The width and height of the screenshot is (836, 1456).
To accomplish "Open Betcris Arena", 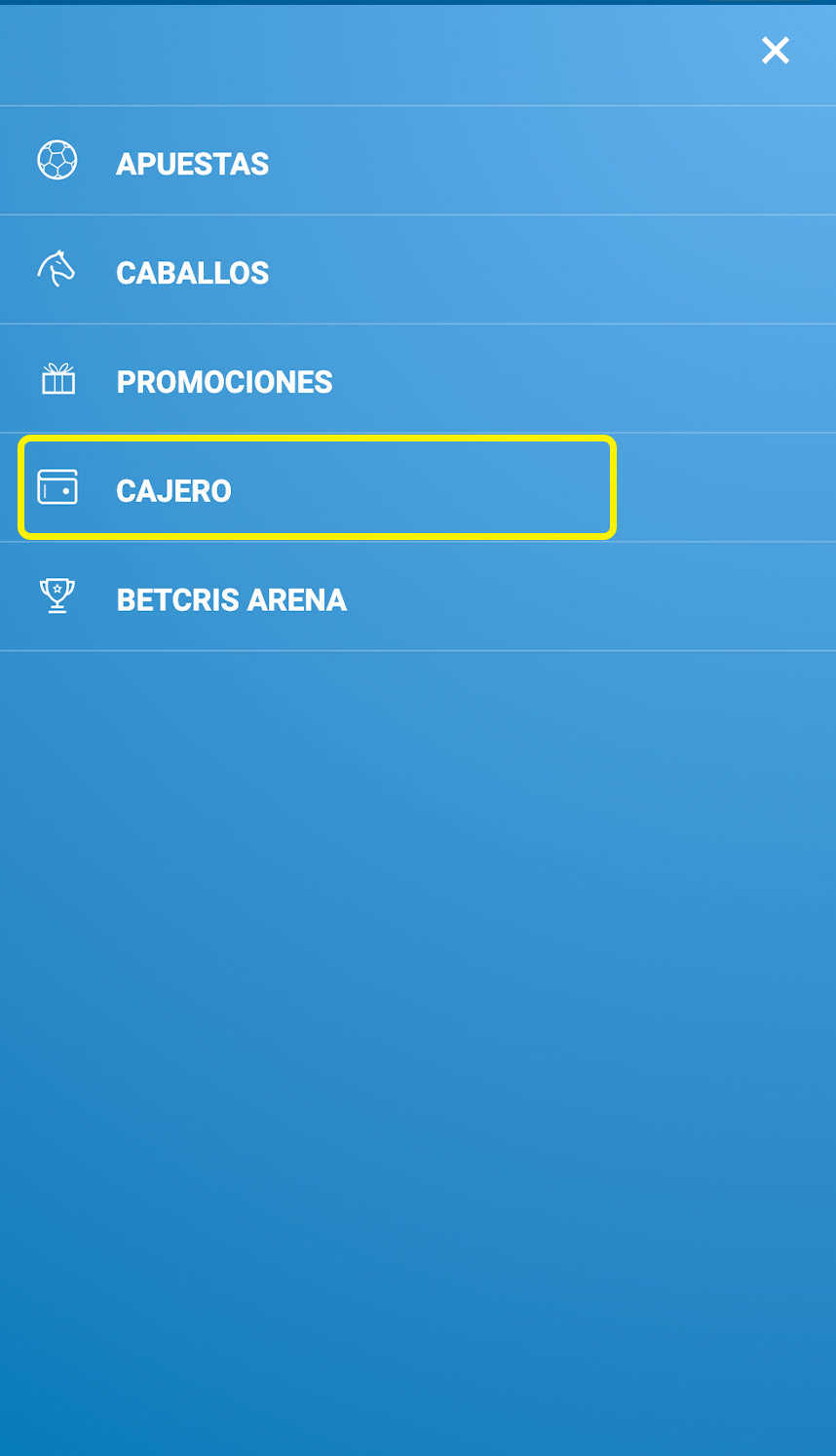I will click(x=418, y=597).
